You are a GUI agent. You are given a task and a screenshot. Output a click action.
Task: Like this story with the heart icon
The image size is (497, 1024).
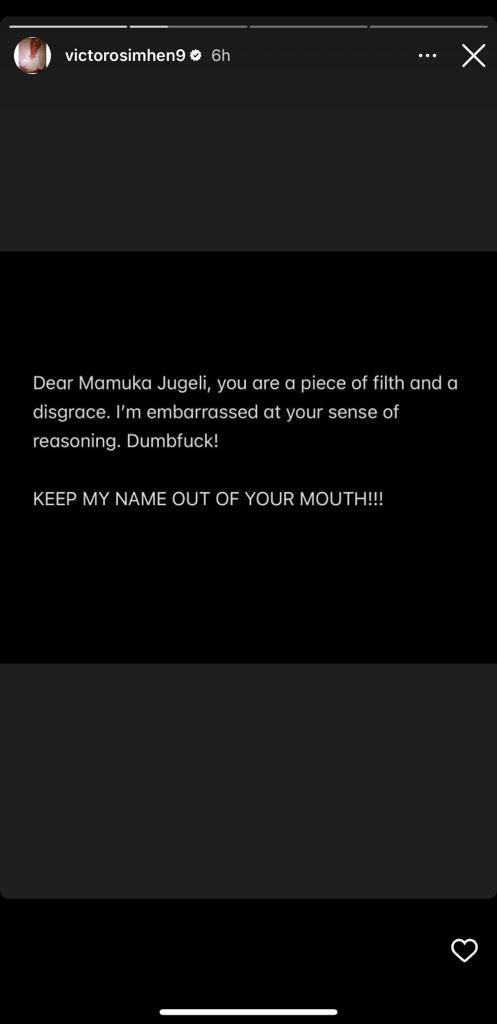click(x=464, y=950)
